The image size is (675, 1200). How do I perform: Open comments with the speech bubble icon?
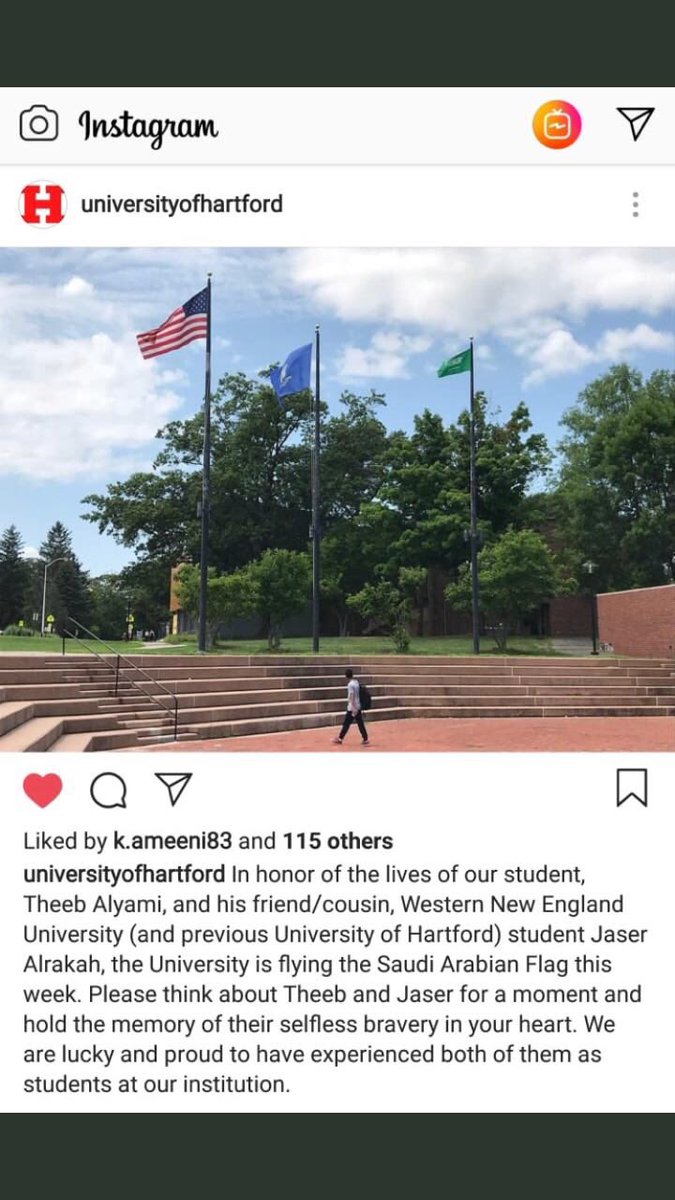tap(108, 790)
